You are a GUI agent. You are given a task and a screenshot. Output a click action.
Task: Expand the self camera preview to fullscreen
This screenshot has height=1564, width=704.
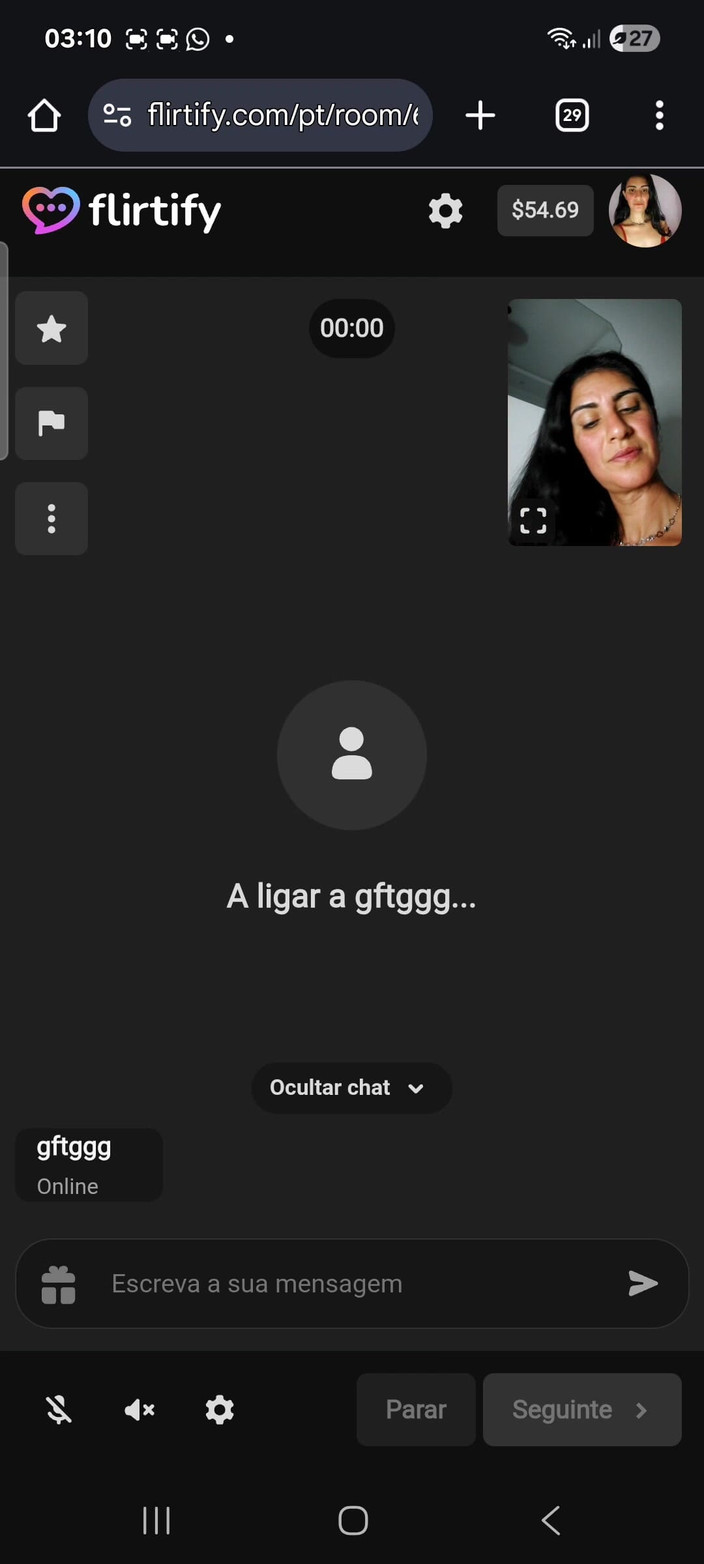[x=533, y=520]
